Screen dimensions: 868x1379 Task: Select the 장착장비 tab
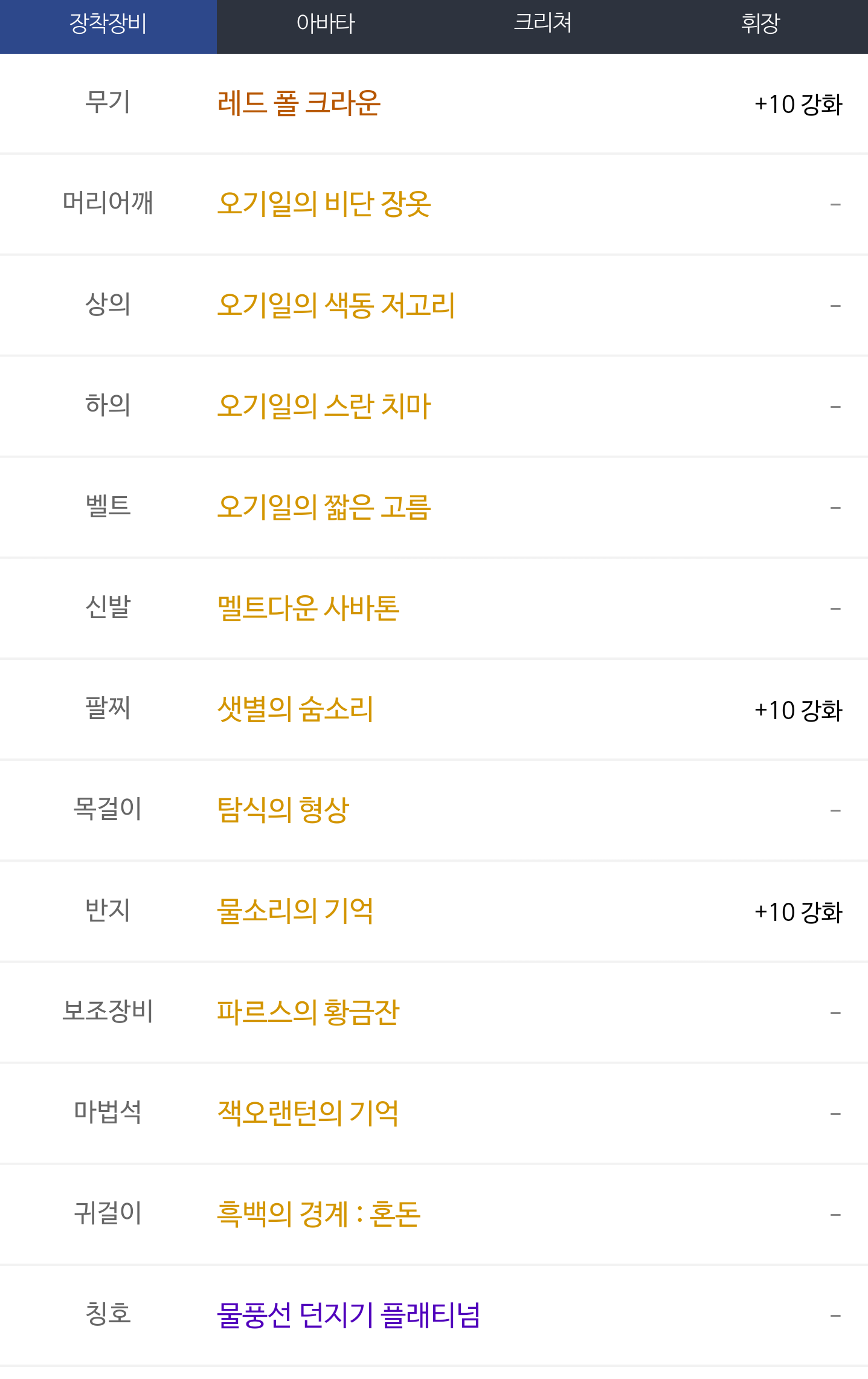tap(108, 25)
